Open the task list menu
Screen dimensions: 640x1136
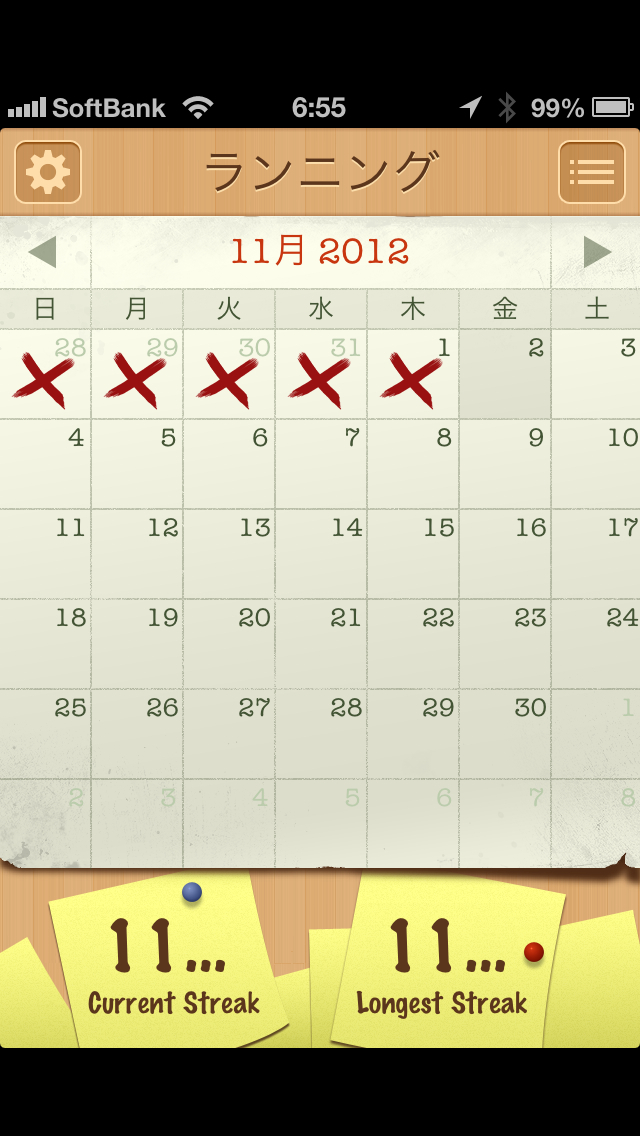coord(591,172)
